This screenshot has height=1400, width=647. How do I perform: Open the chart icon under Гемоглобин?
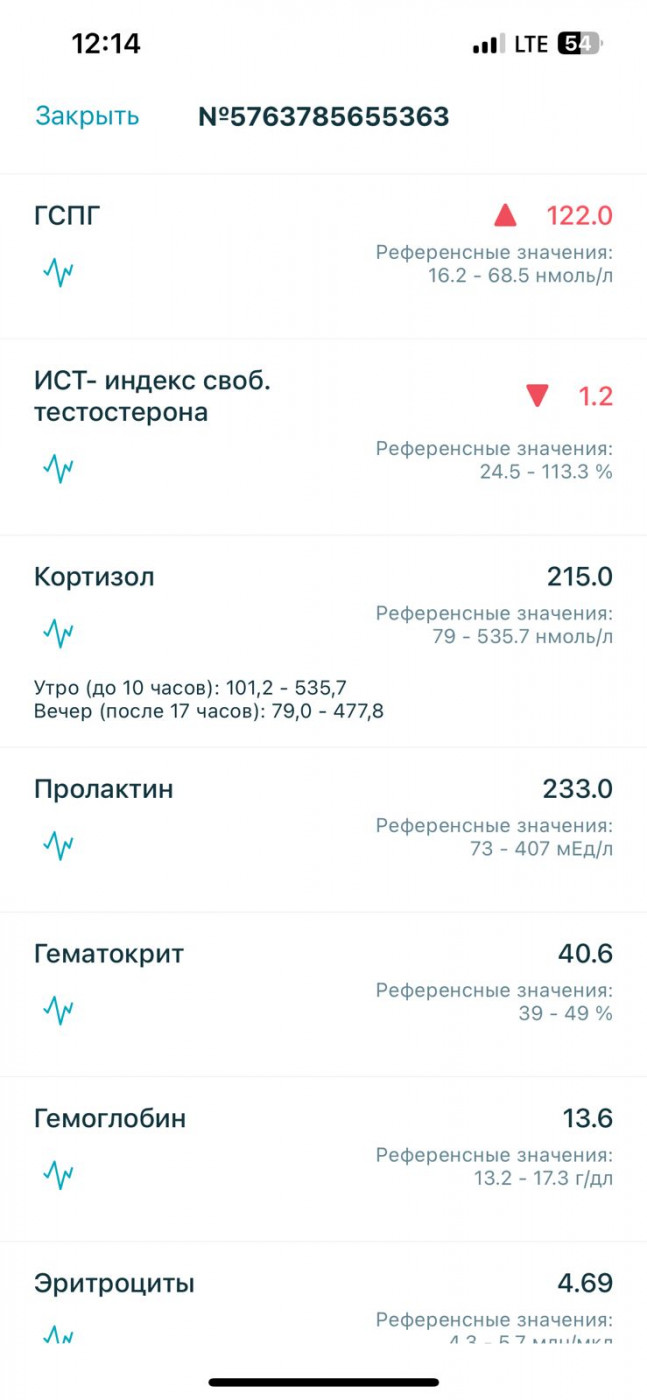[59, 1174]
